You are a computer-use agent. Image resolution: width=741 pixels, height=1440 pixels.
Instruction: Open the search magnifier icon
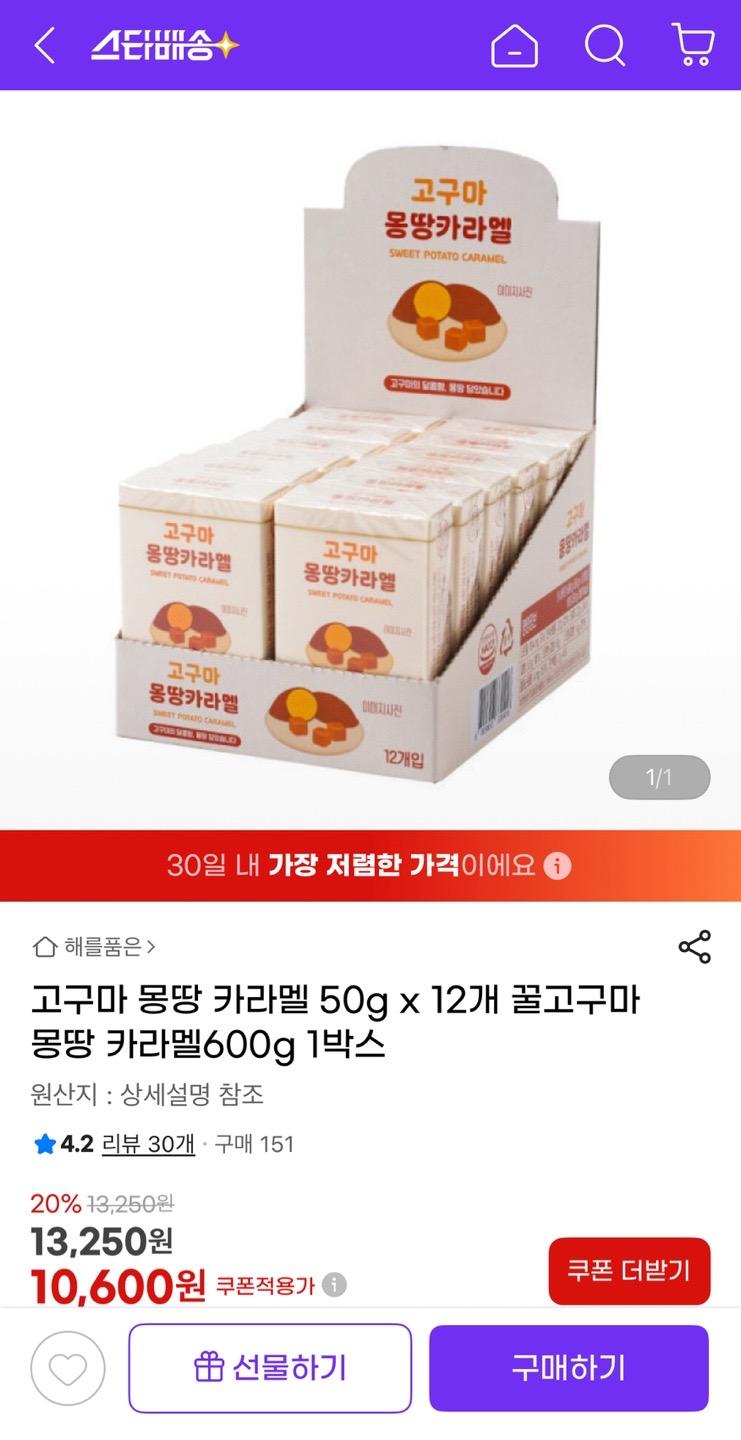(604, 45)
